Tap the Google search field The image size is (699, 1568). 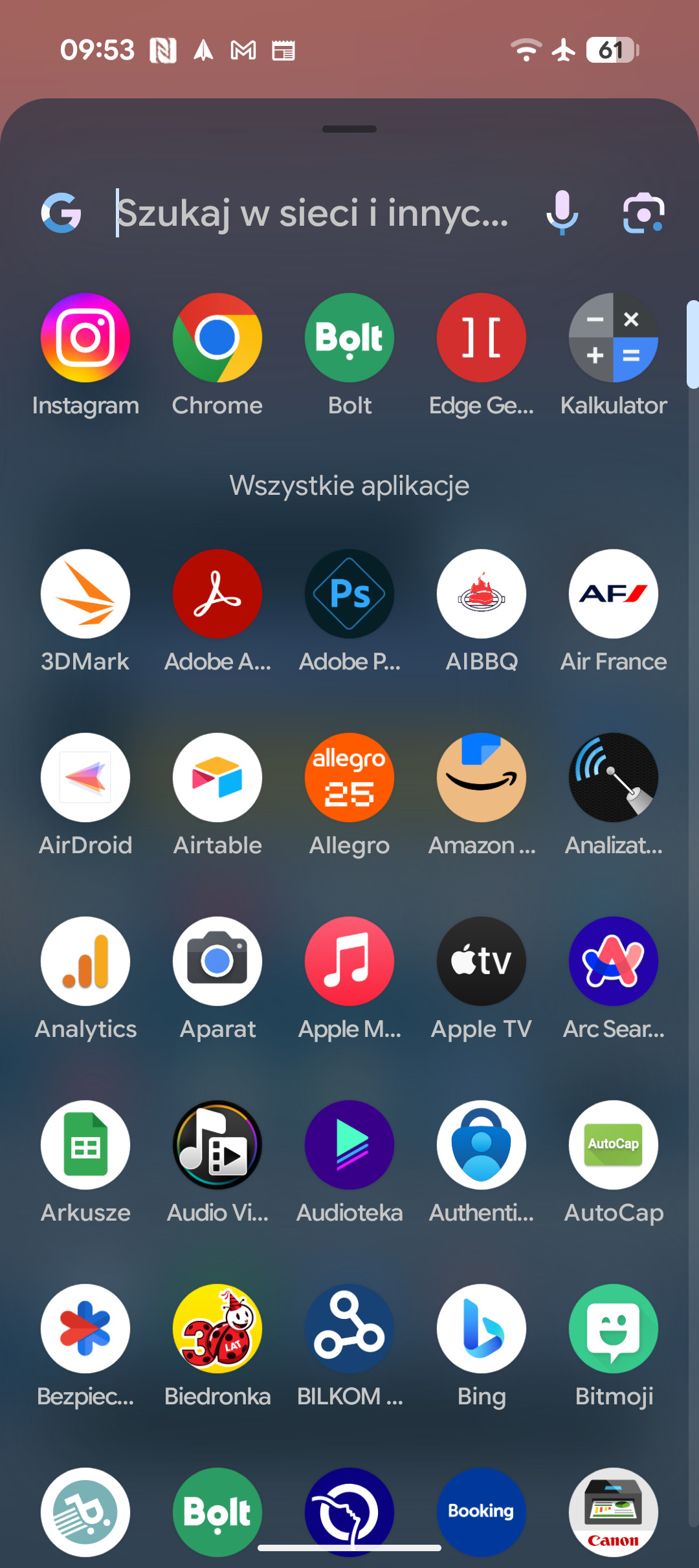[x=312, y=213]
